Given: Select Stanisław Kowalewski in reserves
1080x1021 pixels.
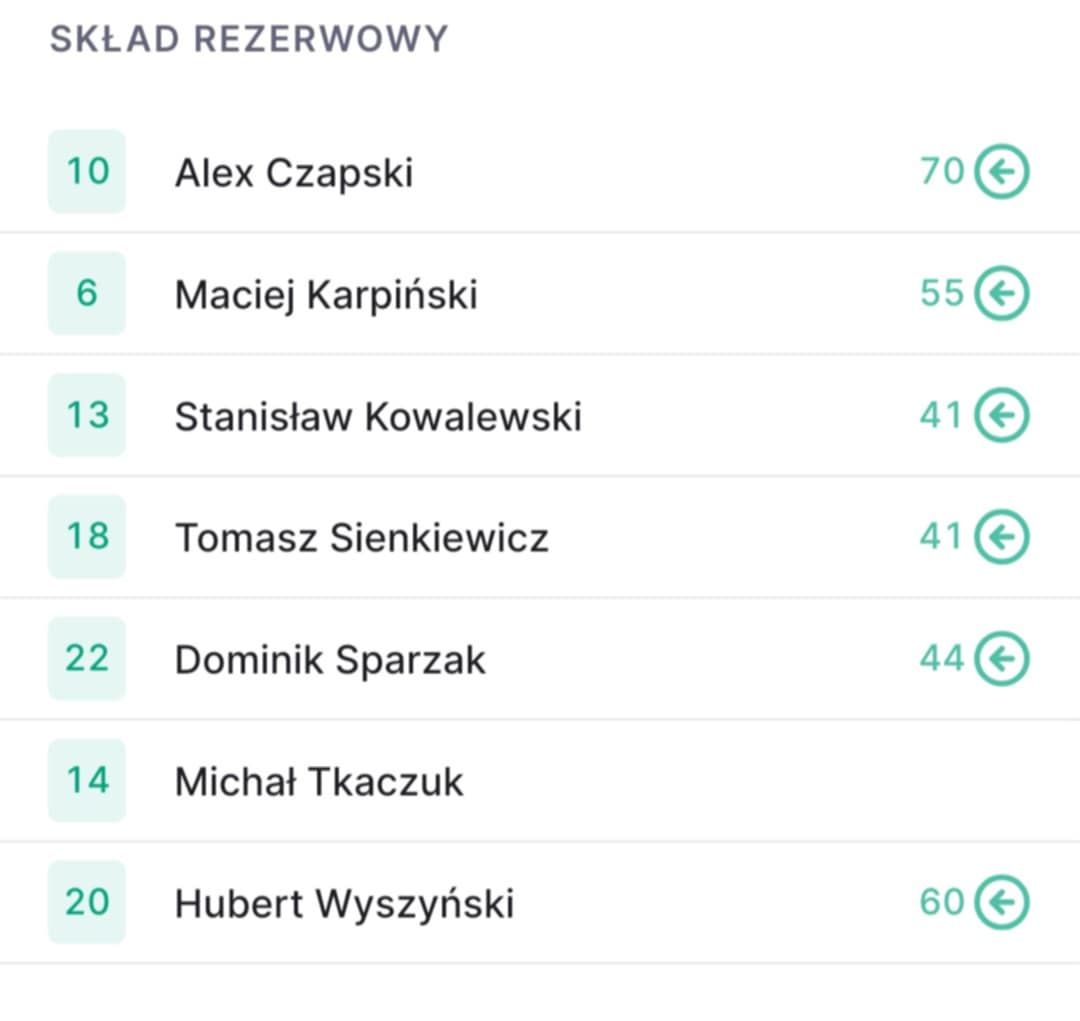Looking at the screenshot, I should coord(378,417).
